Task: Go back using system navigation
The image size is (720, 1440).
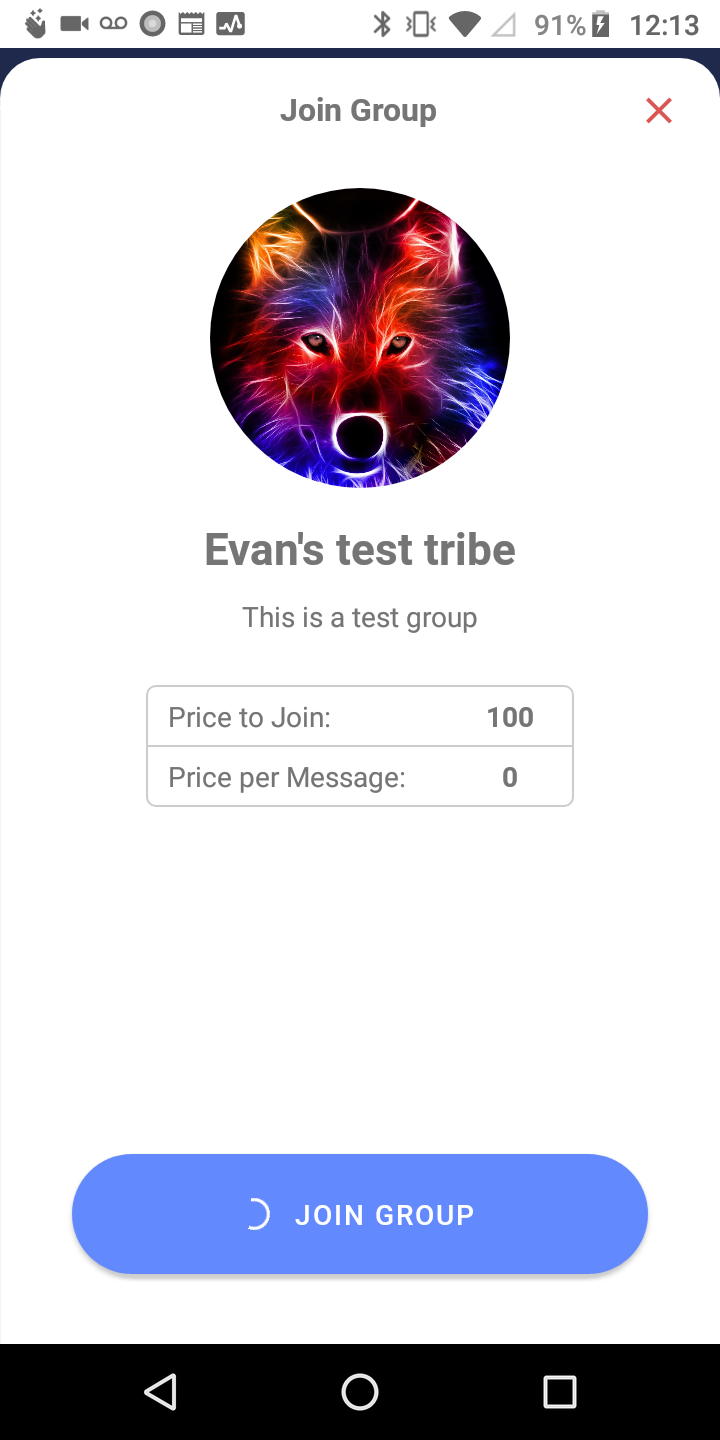Action: 160,1391
